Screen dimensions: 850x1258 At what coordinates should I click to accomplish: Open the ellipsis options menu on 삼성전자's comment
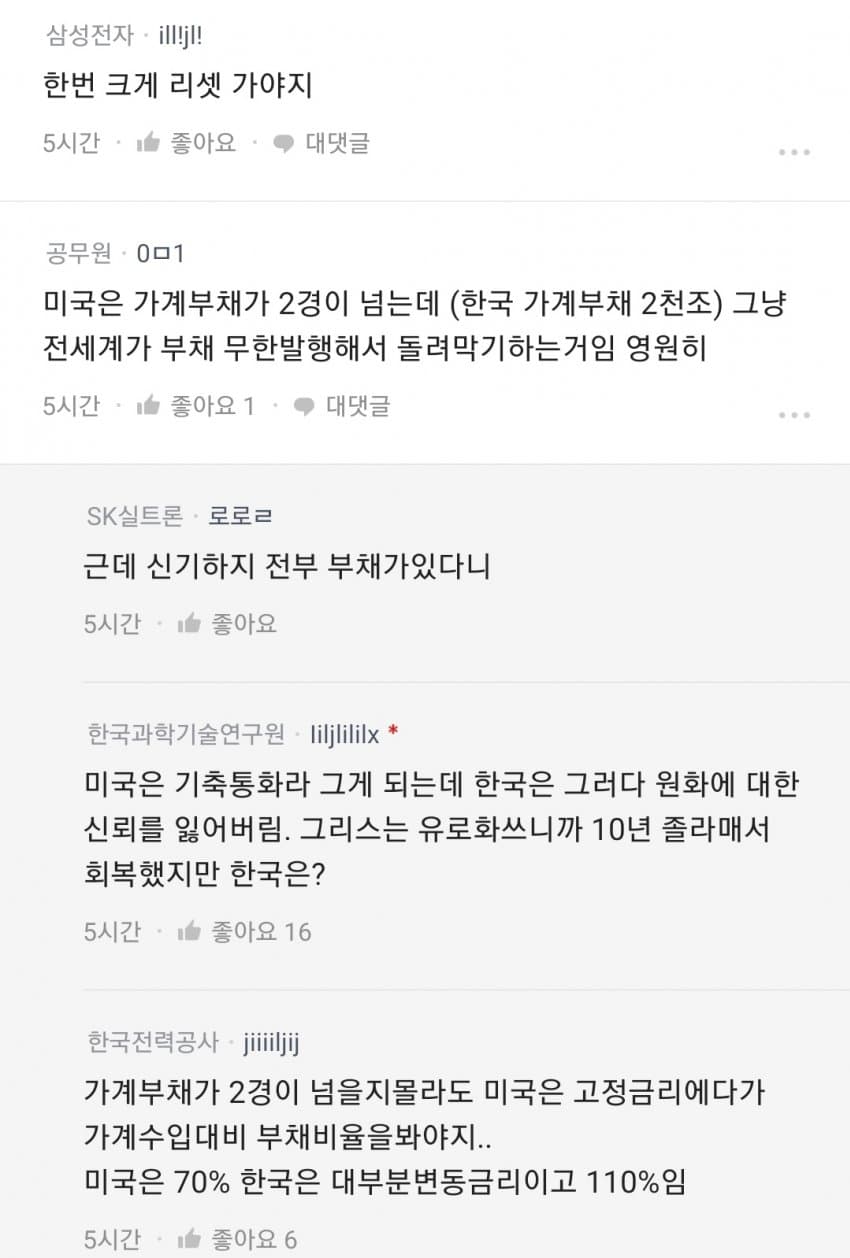(x=795, y=150)
